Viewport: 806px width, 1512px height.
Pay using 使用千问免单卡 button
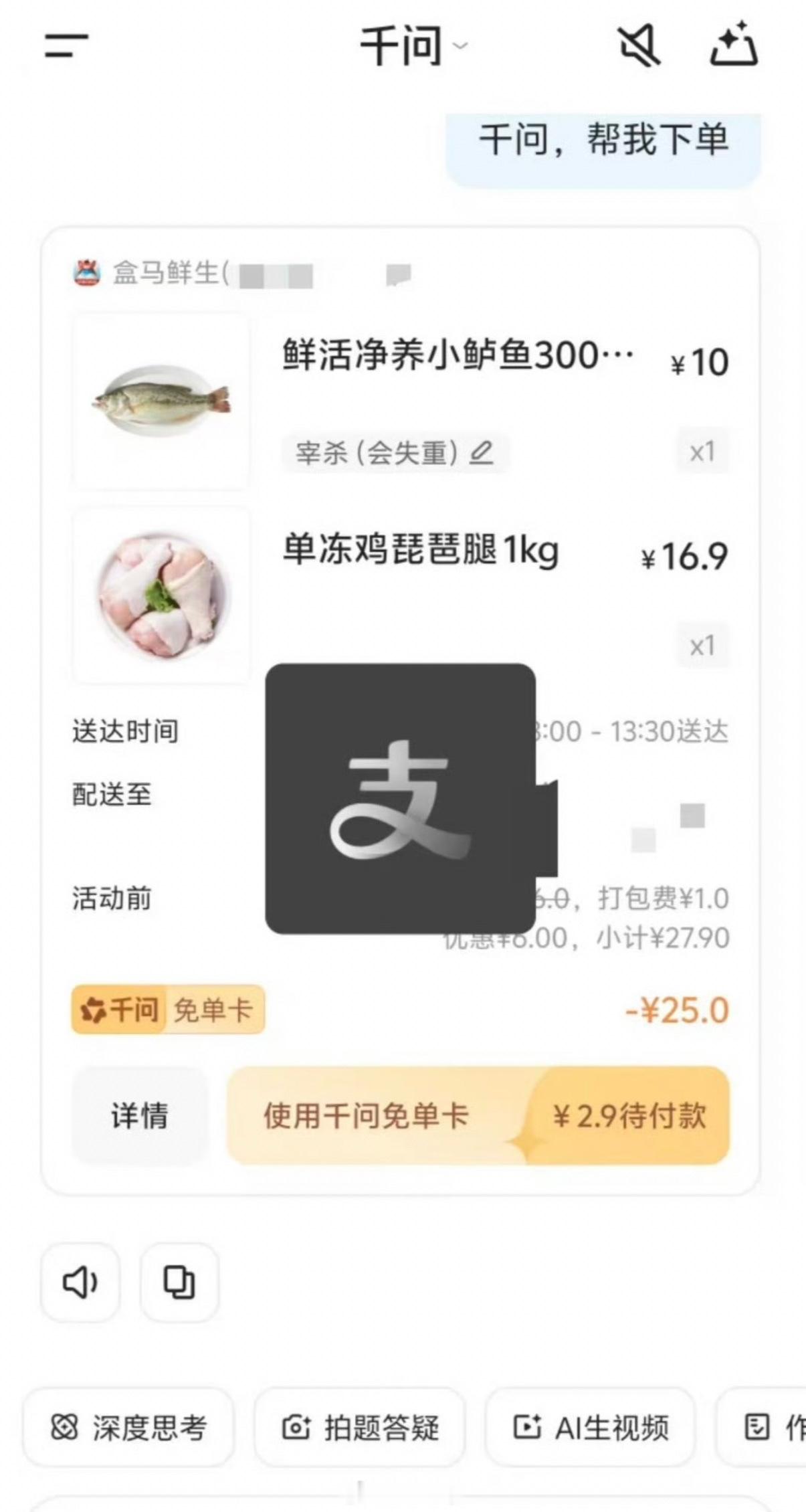[x=478, y=1116]
